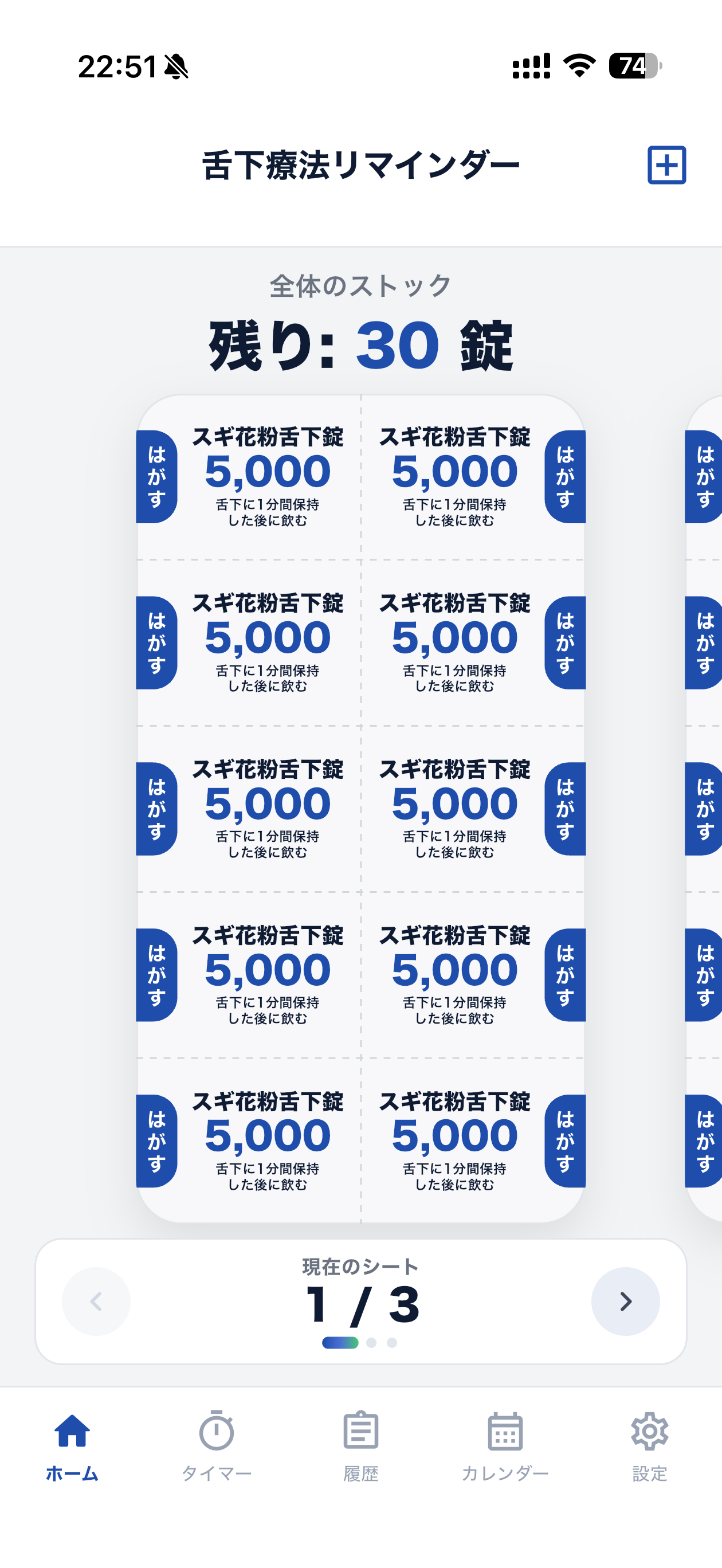Tap はがす on fourth-row left tablet
The image size is (722, 1568).
156,975
